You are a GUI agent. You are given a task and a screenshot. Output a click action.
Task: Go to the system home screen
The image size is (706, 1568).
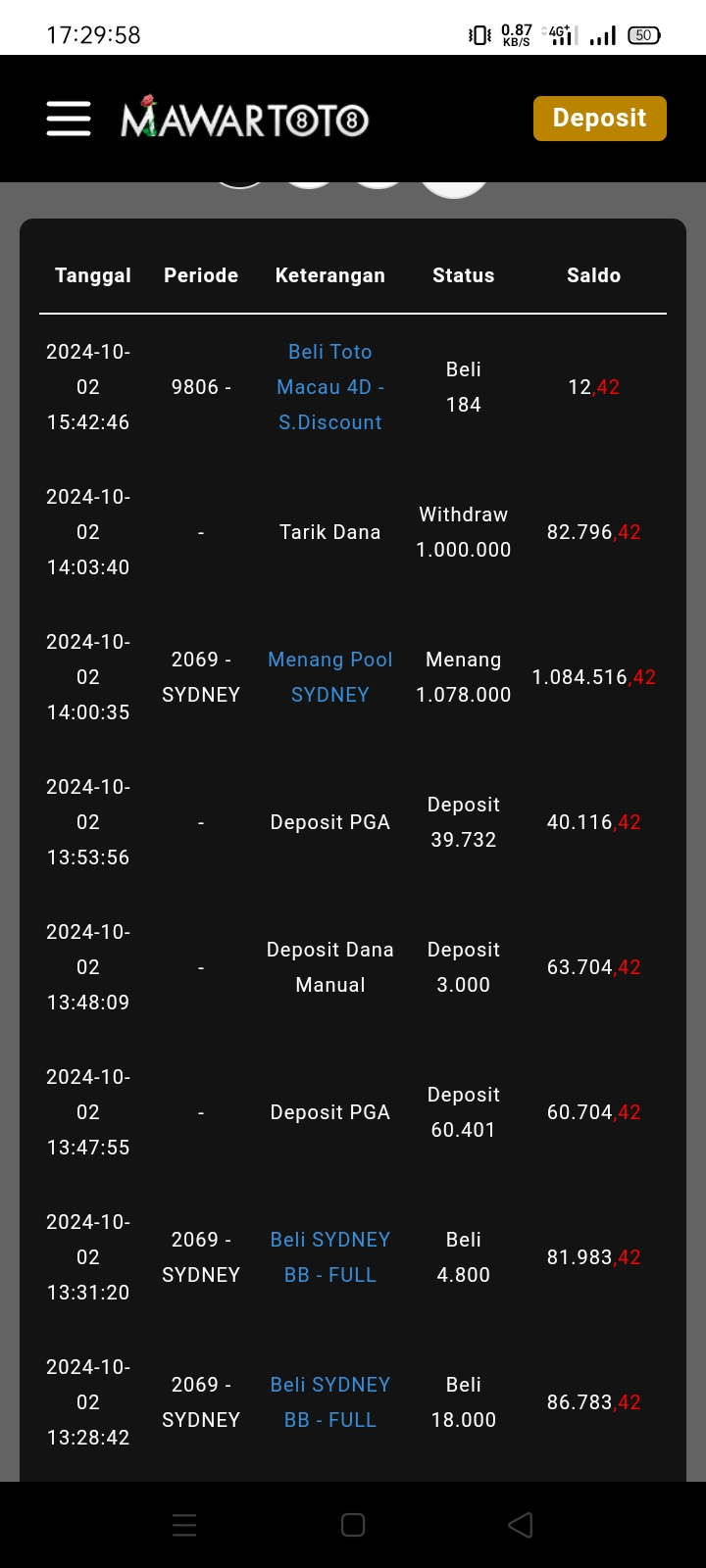click(x=353, y=1525)
